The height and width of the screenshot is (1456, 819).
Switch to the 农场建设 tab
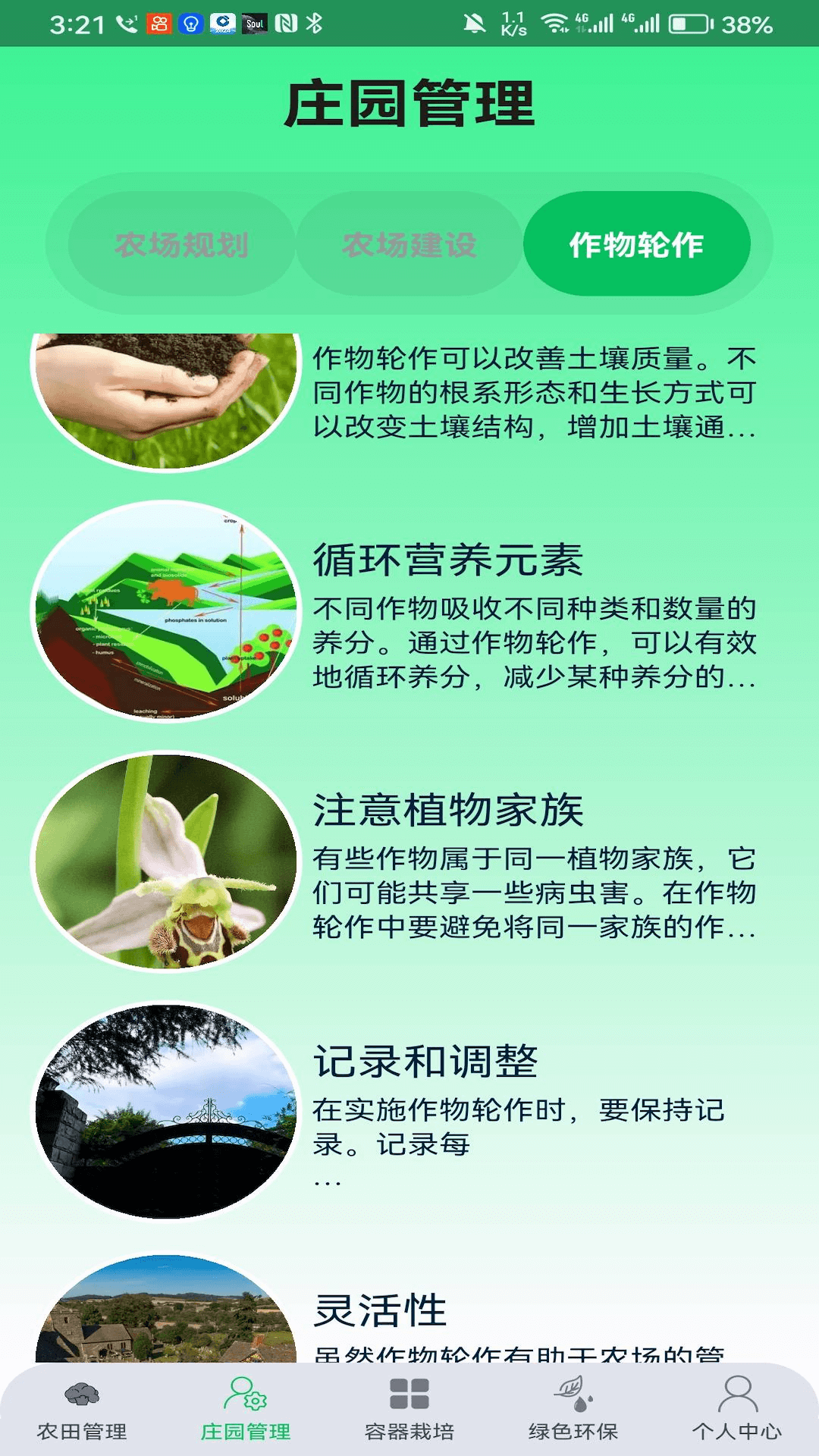tap(409, 244)
